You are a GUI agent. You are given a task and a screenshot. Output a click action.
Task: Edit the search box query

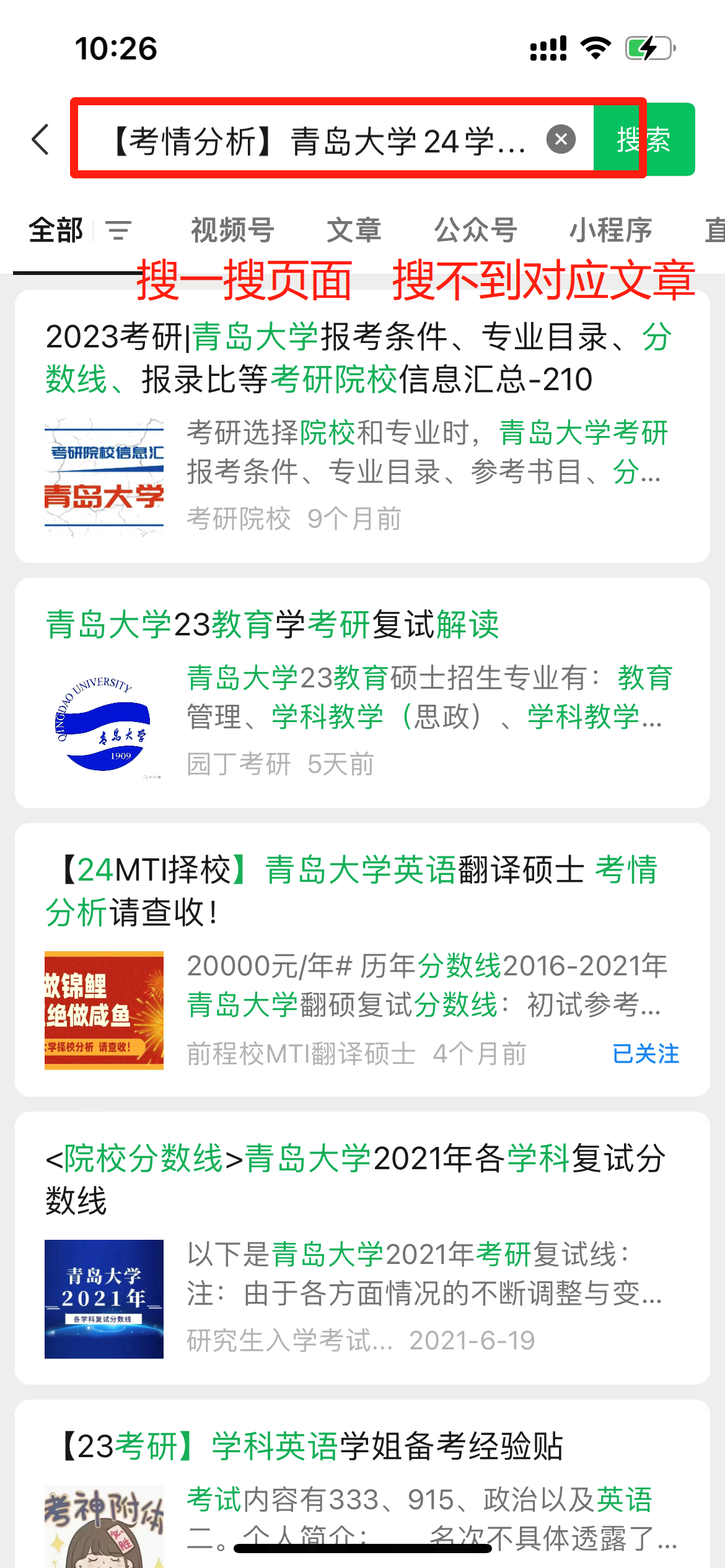pyautogui.click(x=316, y=141)
